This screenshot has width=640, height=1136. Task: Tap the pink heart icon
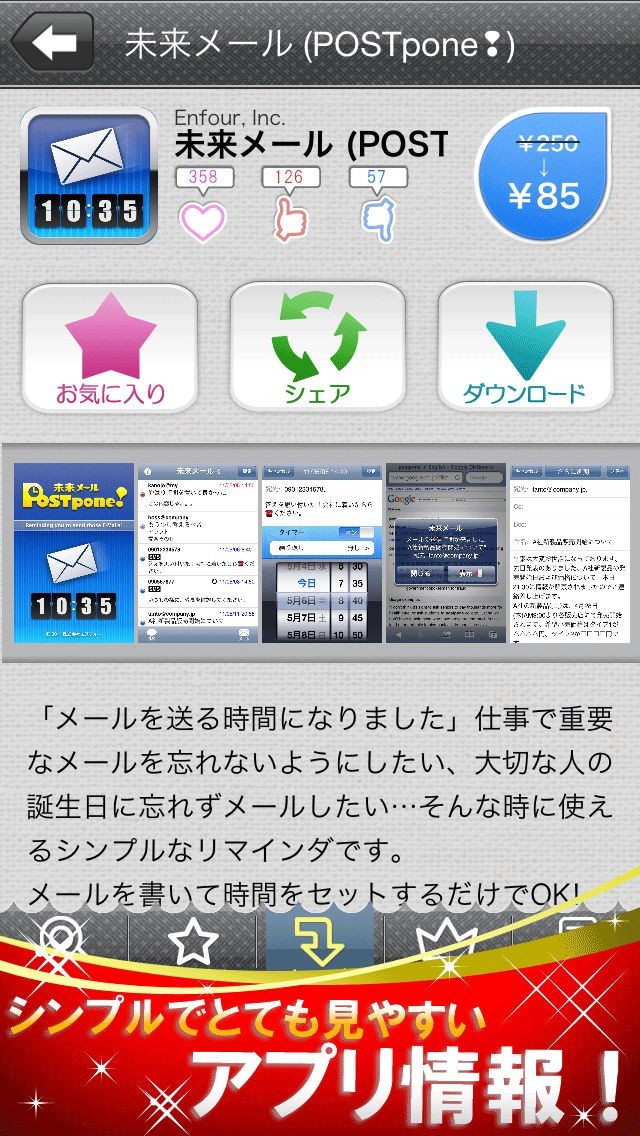pos(203,220)
